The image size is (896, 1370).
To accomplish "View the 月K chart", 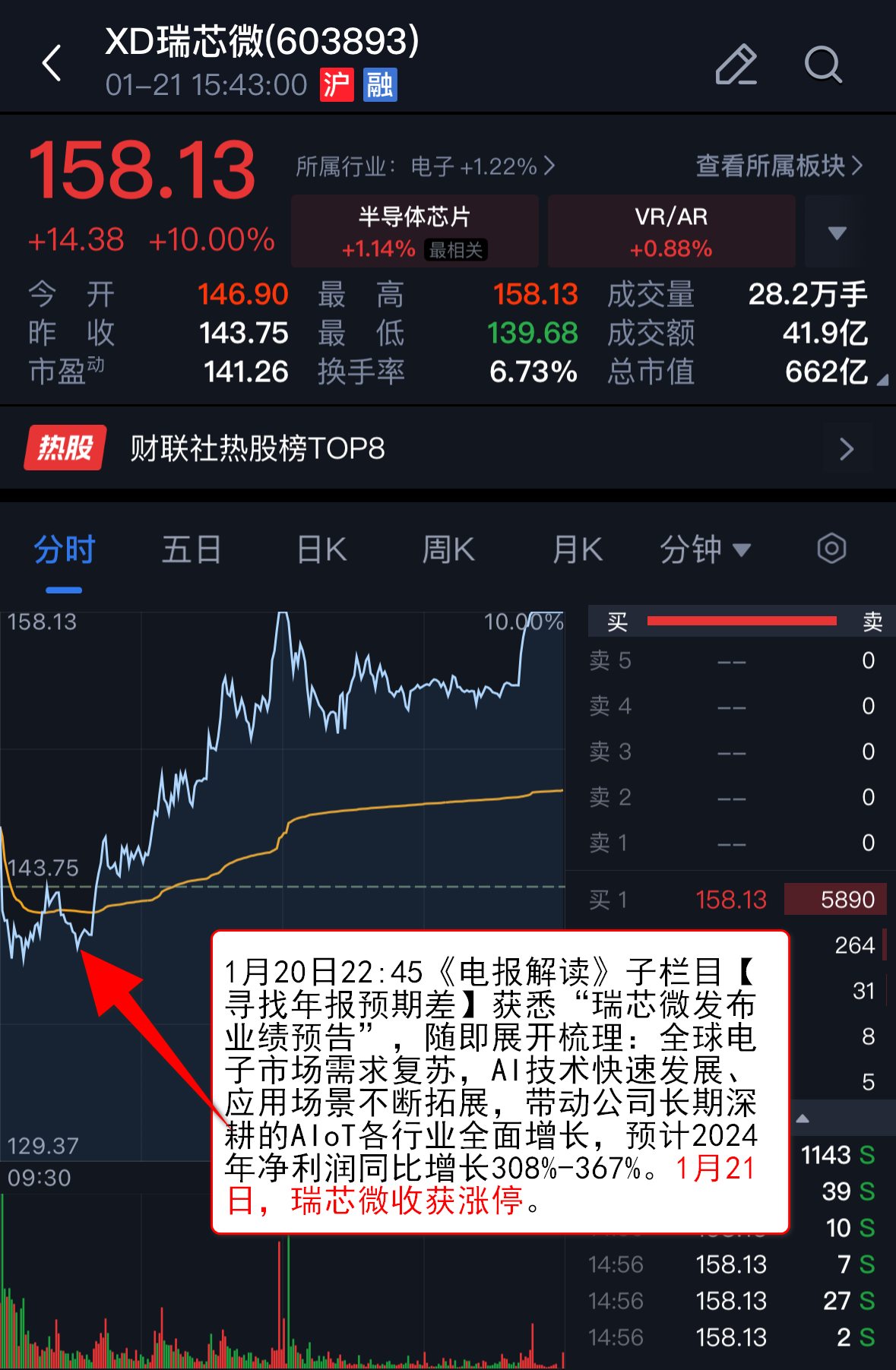I will (578, 550).
